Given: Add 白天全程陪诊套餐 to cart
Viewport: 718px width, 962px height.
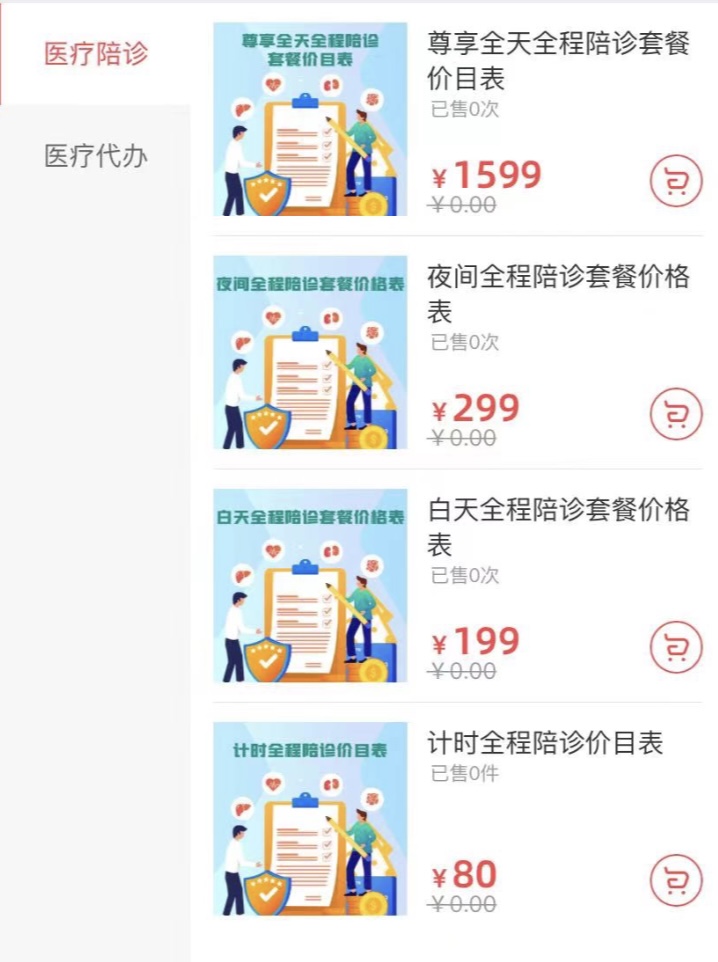Looking at the screenshot, I should tap(676, 647).
